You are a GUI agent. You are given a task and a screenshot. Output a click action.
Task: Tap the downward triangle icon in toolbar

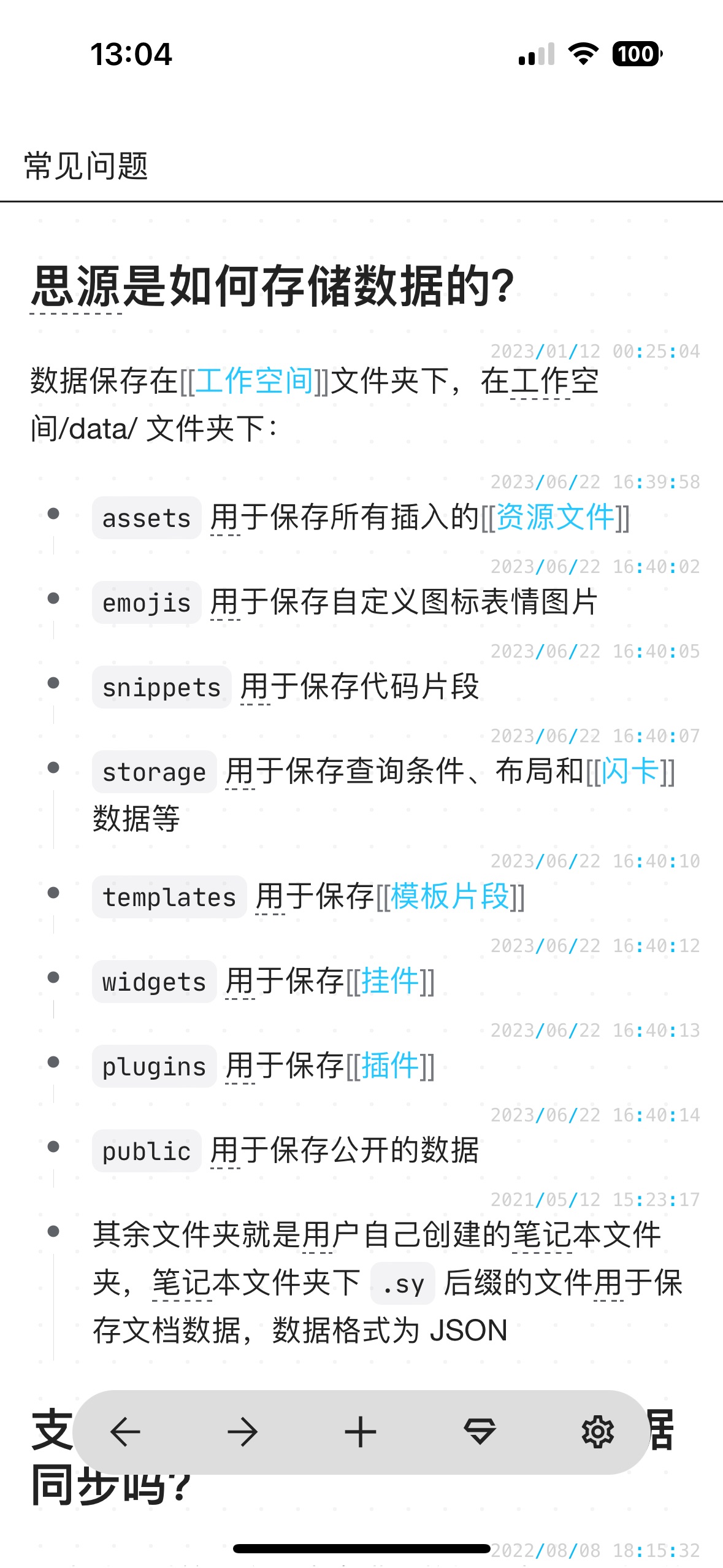480,1432
